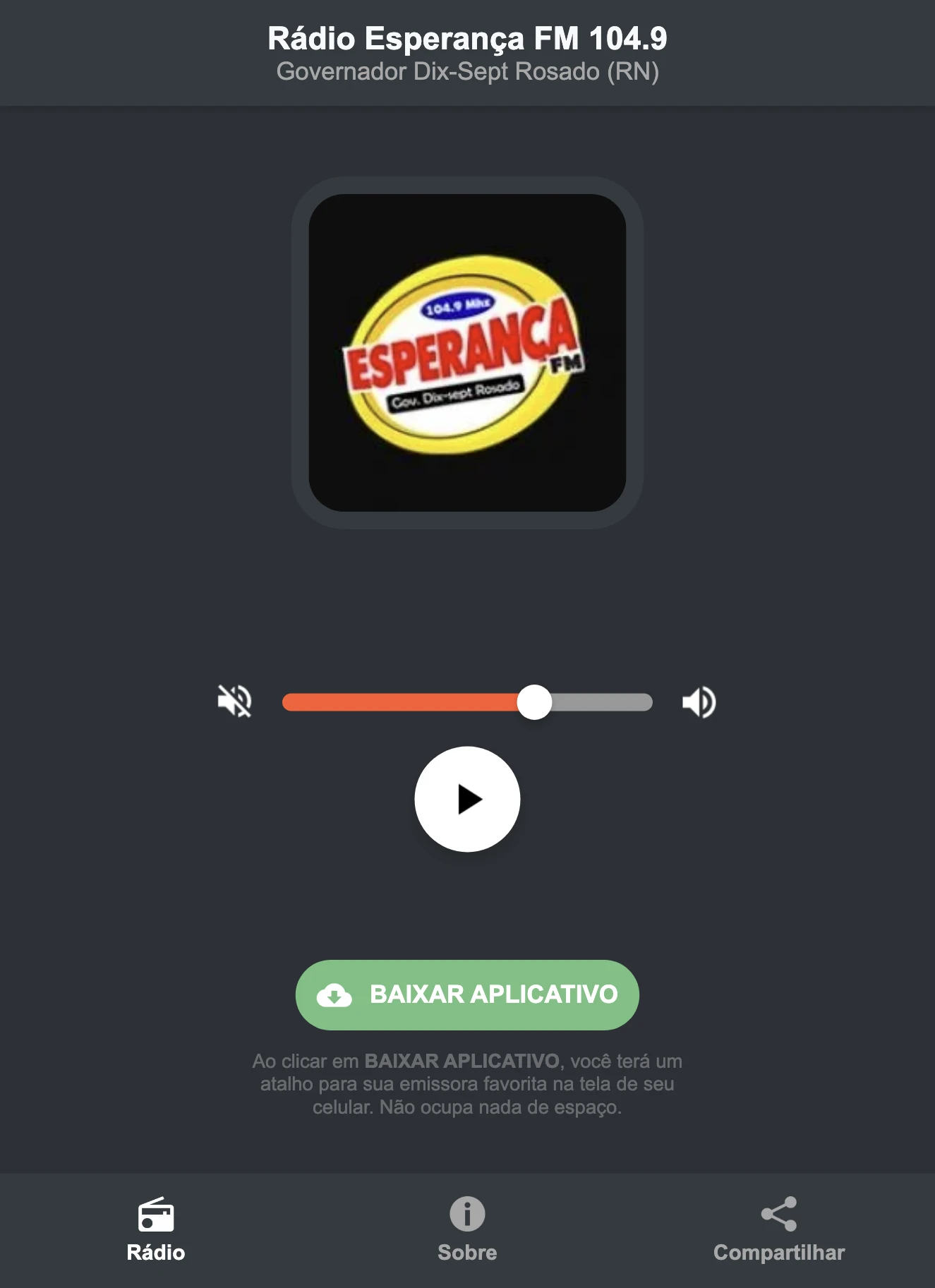
Task: Grab the round volume slider handle
Action: (536, 701)
